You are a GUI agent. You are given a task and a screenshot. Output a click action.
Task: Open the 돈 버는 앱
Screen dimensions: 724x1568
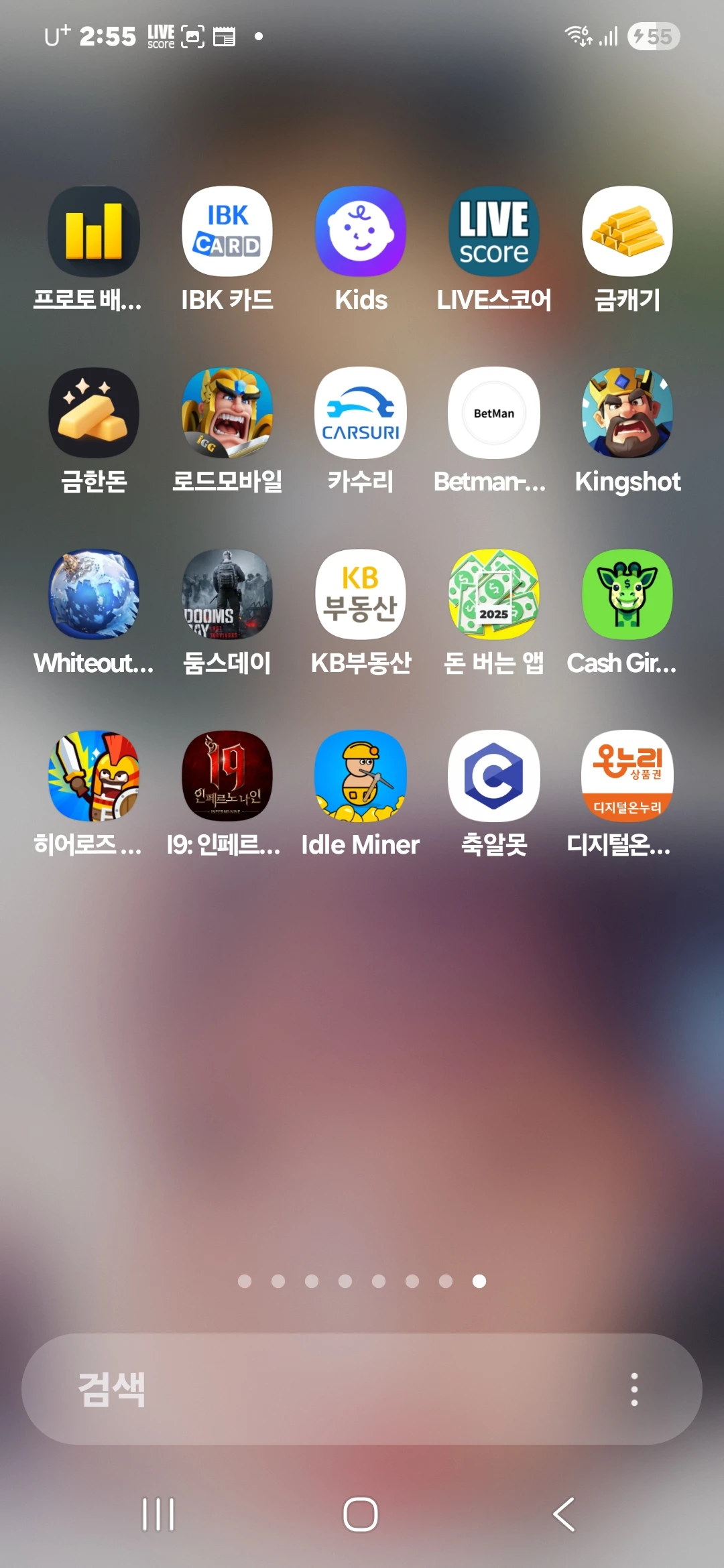coord(494,594)
